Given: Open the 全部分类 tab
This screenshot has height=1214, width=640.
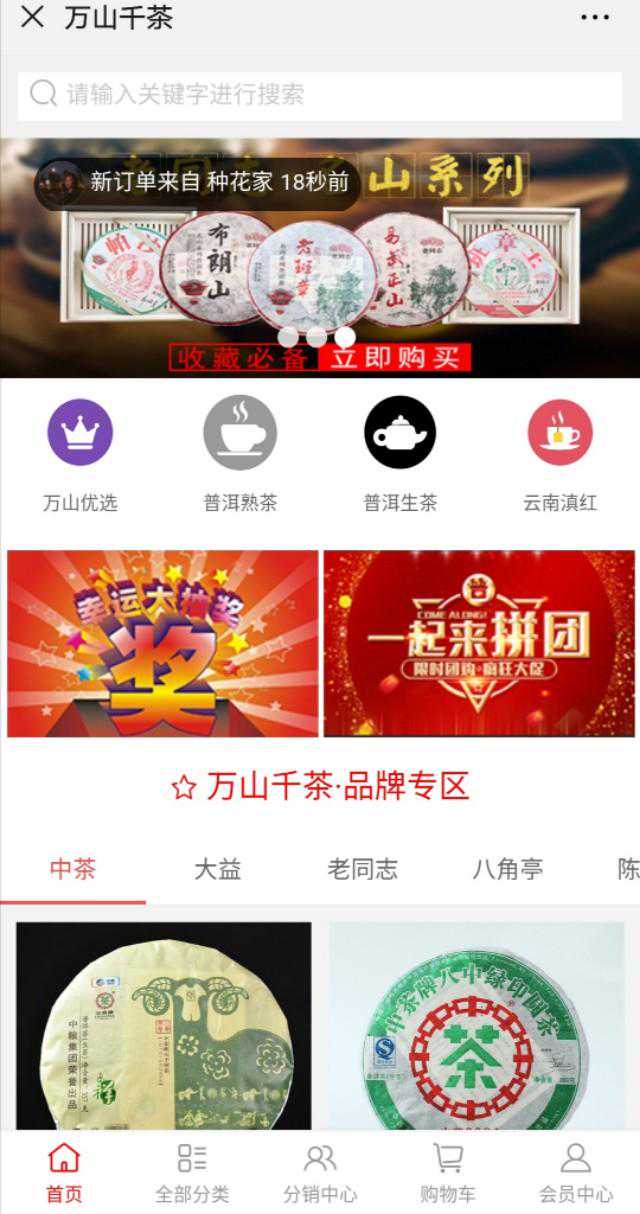Looking at the screenshot, I should pyautogui.click(x=192, y=1173).
